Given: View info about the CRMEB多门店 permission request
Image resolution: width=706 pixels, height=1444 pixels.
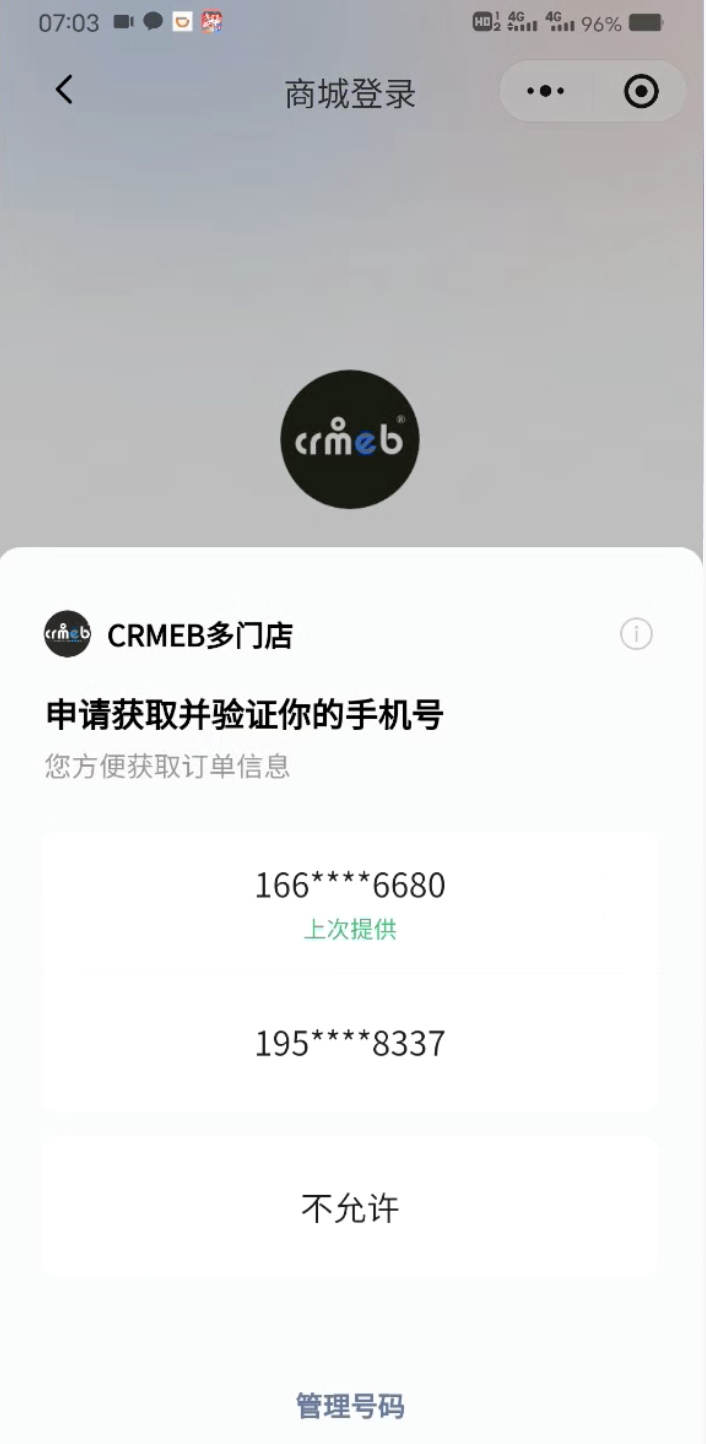Looking at the screenshot, I should [636, 634].
